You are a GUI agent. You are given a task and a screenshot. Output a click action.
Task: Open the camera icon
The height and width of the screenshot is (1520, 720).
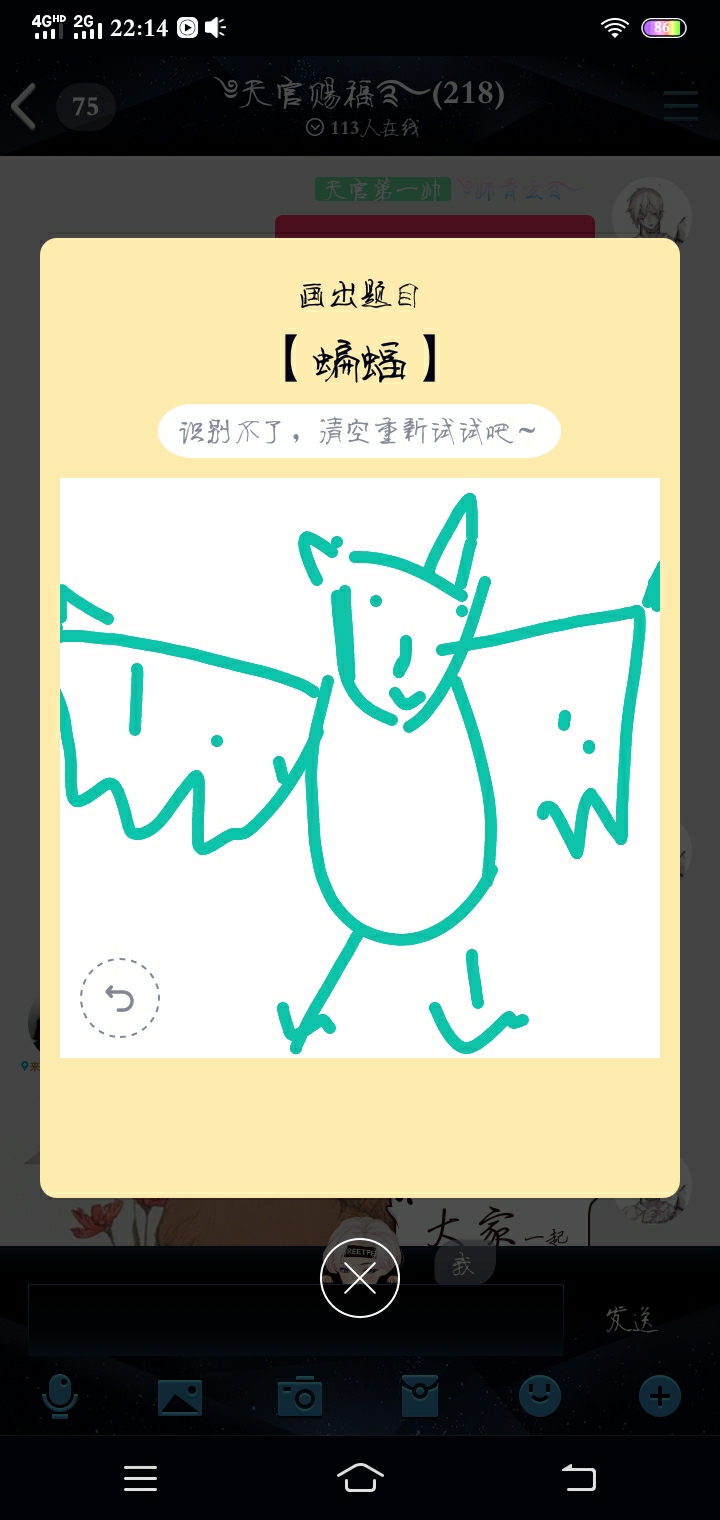point(300,1396)
